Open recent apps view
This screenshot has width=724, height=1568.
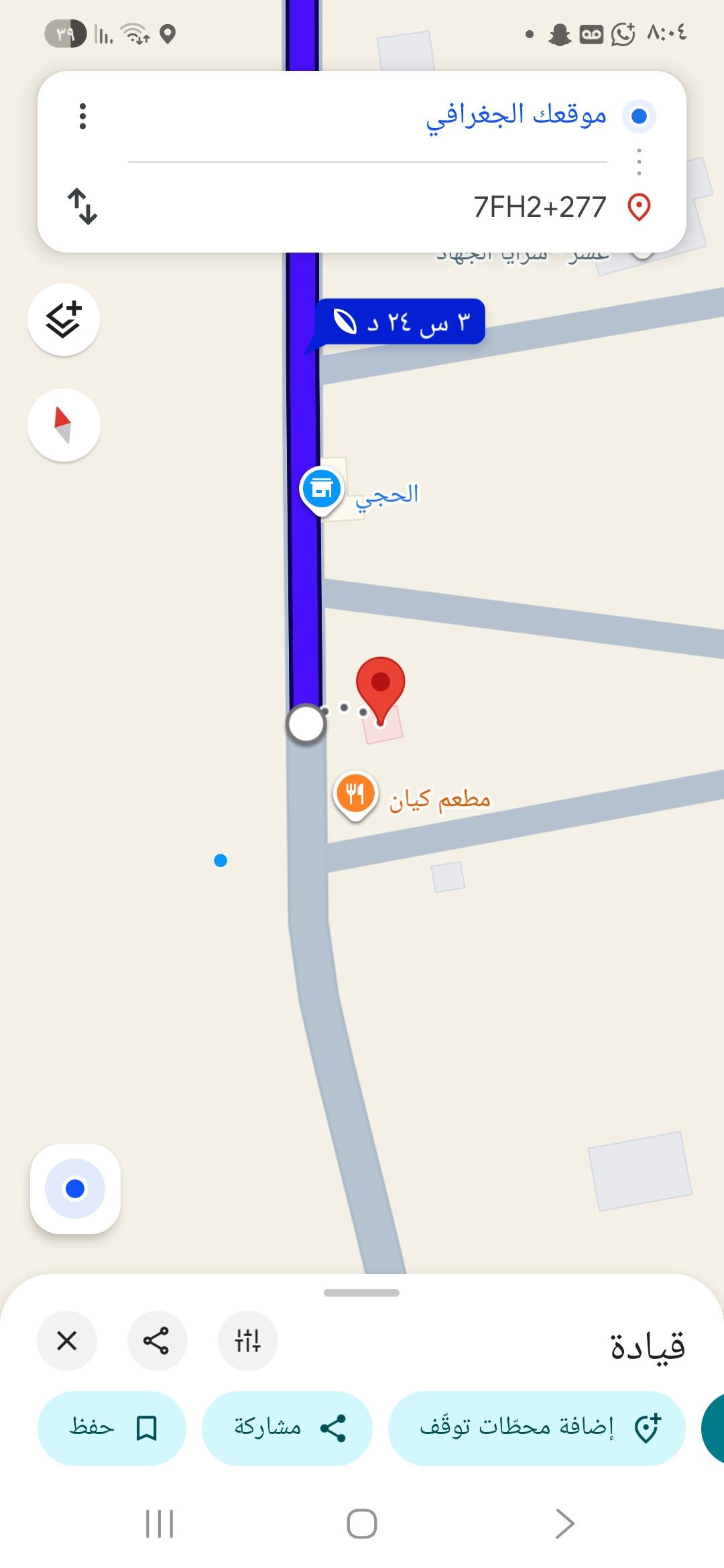160,1524
